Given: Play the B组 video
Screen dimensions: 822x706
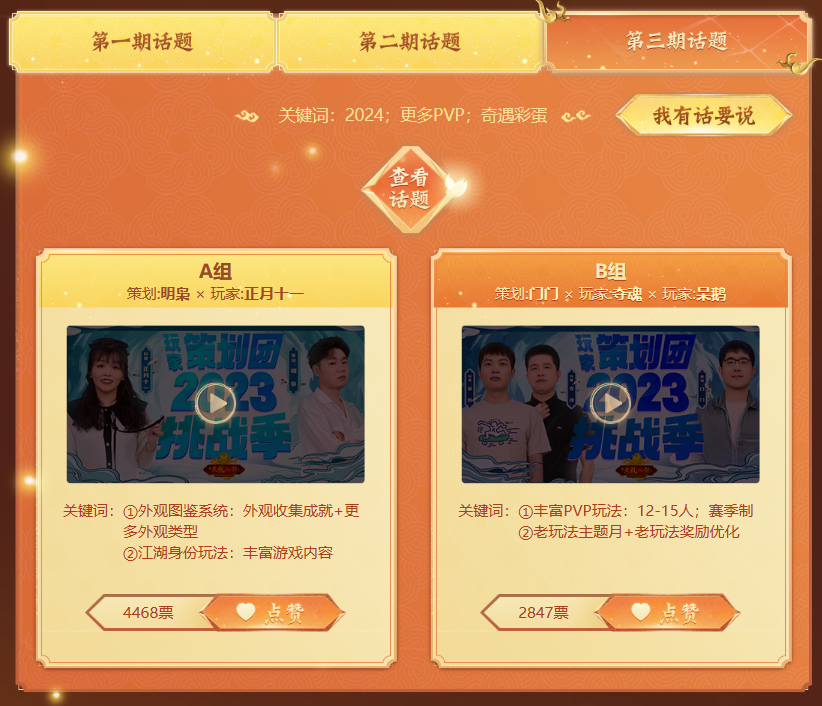Looking at the screenshot, I should click(610, 403).
